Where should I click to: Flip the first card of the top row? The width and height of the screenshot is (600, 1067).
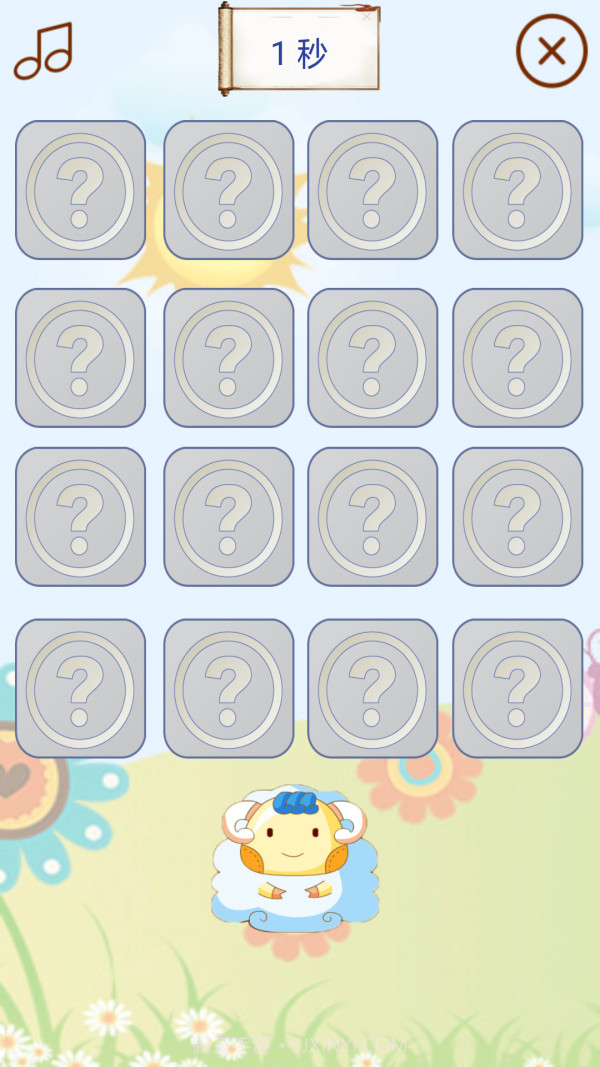pos(80,190)
